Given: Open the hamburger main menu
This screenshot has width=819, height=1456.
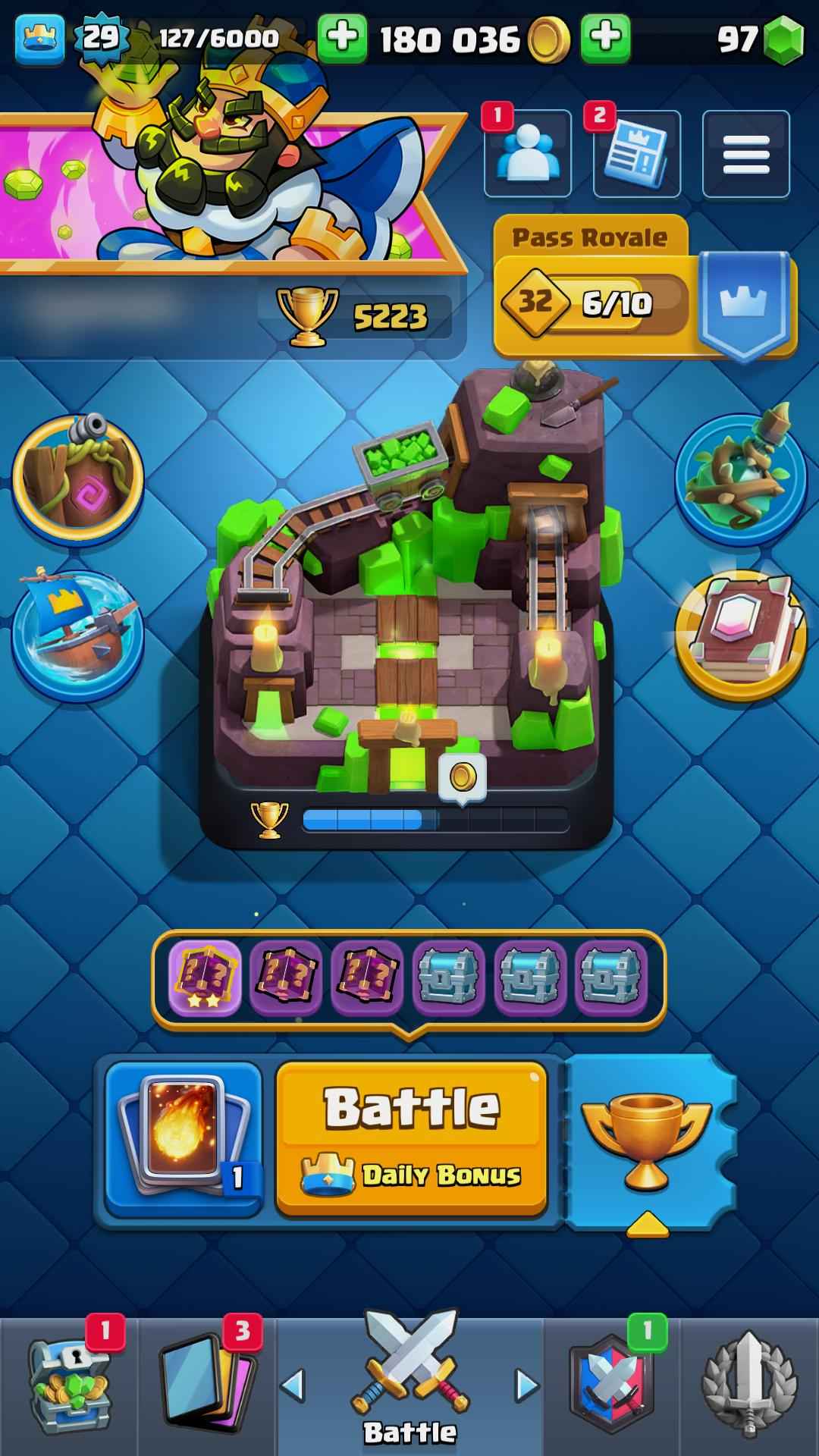Looking at the screenshot, I should [746, 154].
